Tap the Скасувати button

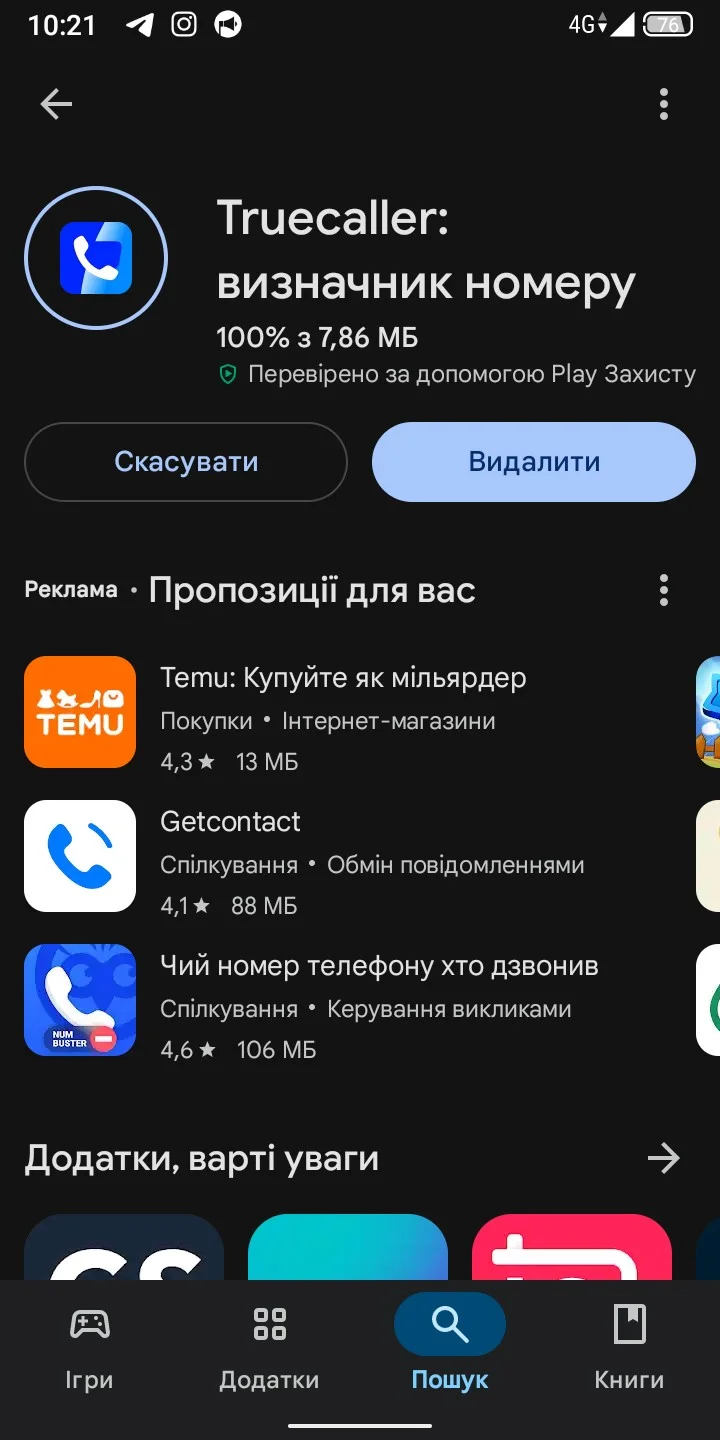[186, 462]
